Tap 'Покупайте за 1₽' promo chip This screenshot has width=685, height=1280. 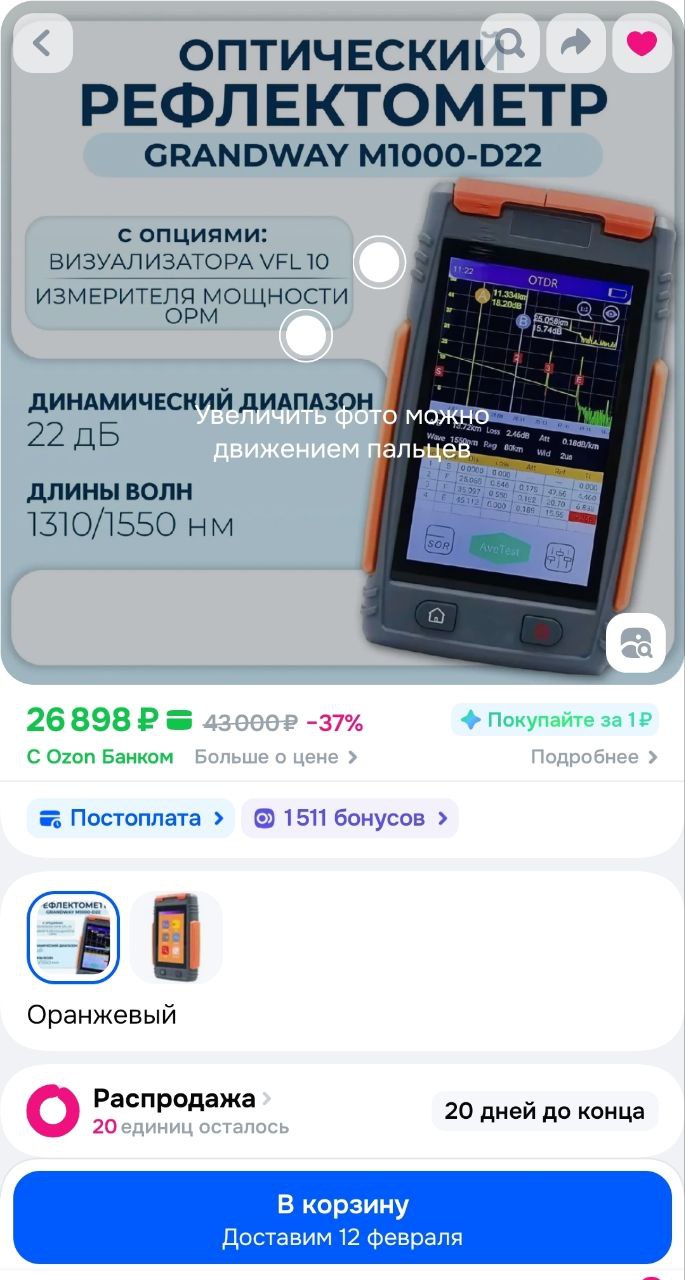pos(554,720)
